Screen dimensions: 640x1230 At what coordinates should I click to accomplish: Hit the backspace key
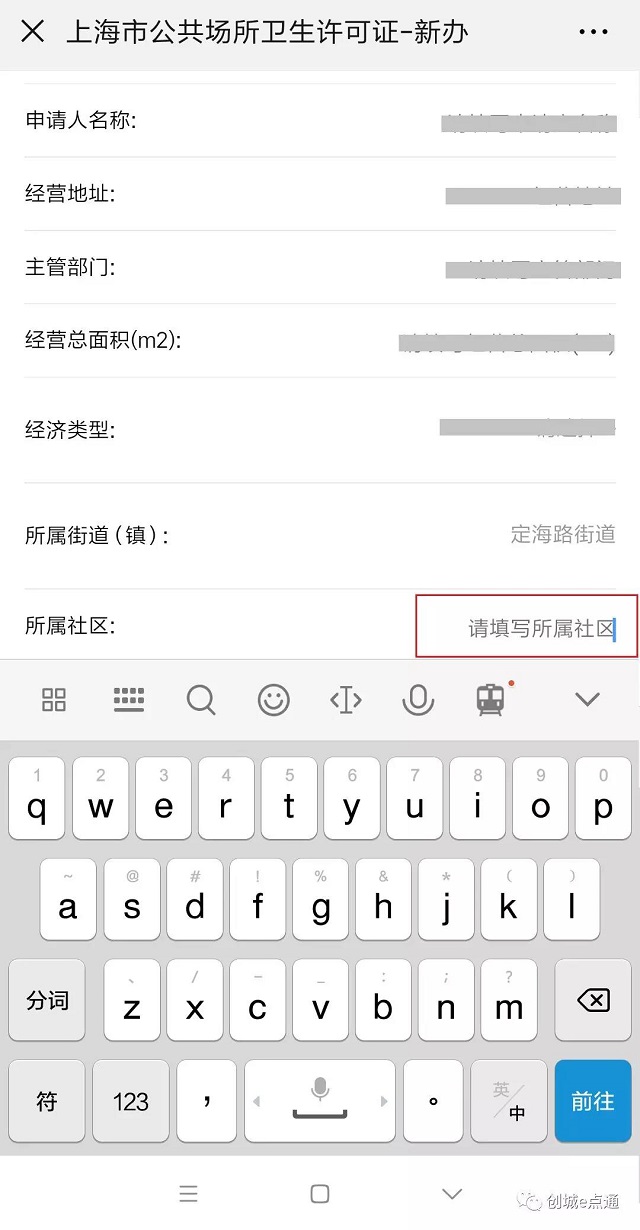point(593,1000)
